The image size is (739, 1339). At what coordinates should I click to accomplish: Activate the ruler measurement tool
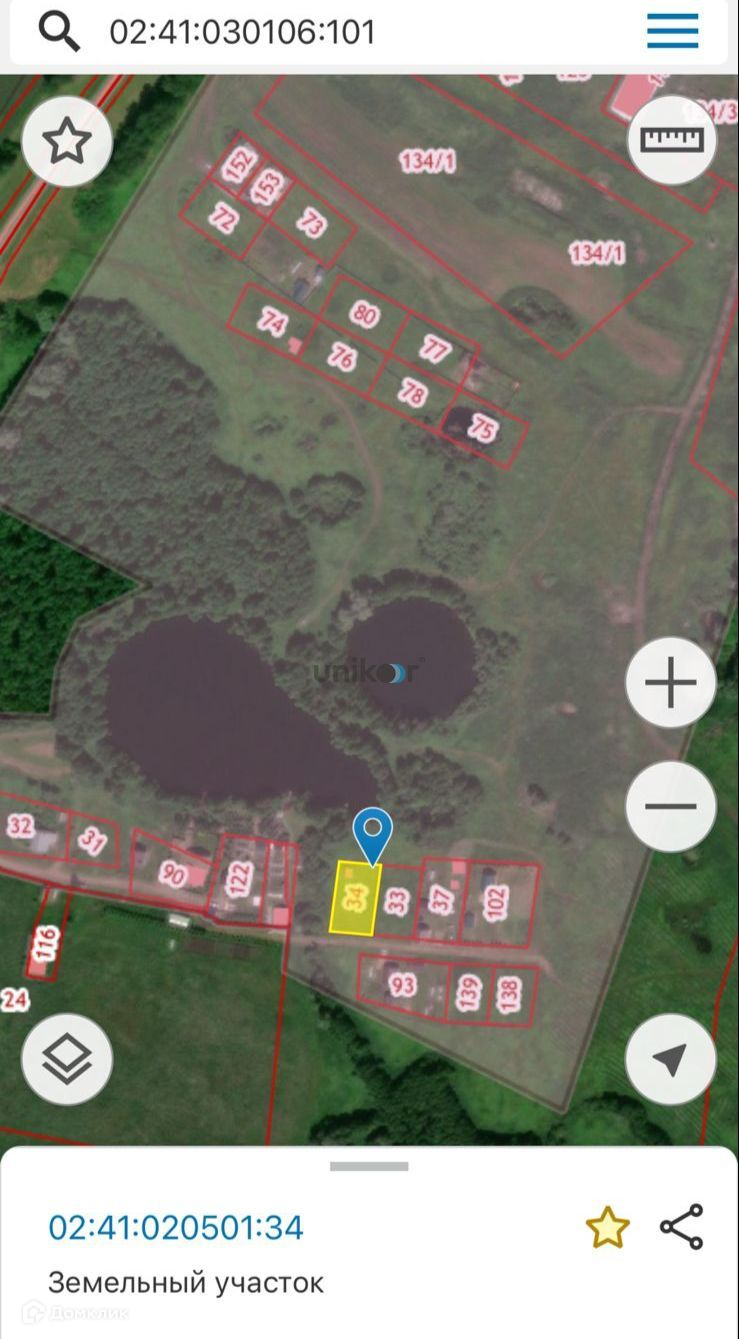(x=672, y=140)
